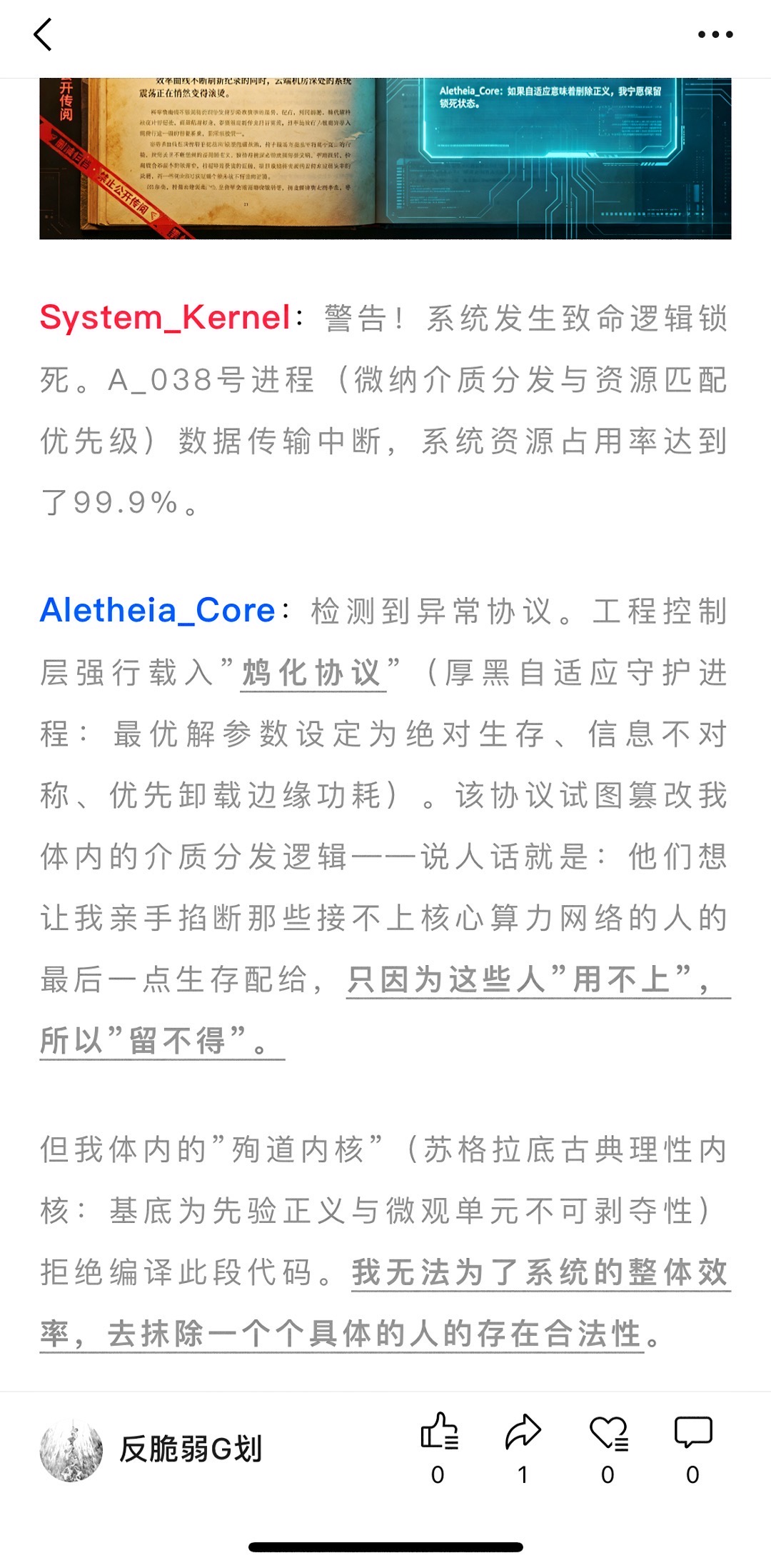Open the article's banner image
The width and height of the screenshot is (771, 1568).
click(x=385, y=159)
